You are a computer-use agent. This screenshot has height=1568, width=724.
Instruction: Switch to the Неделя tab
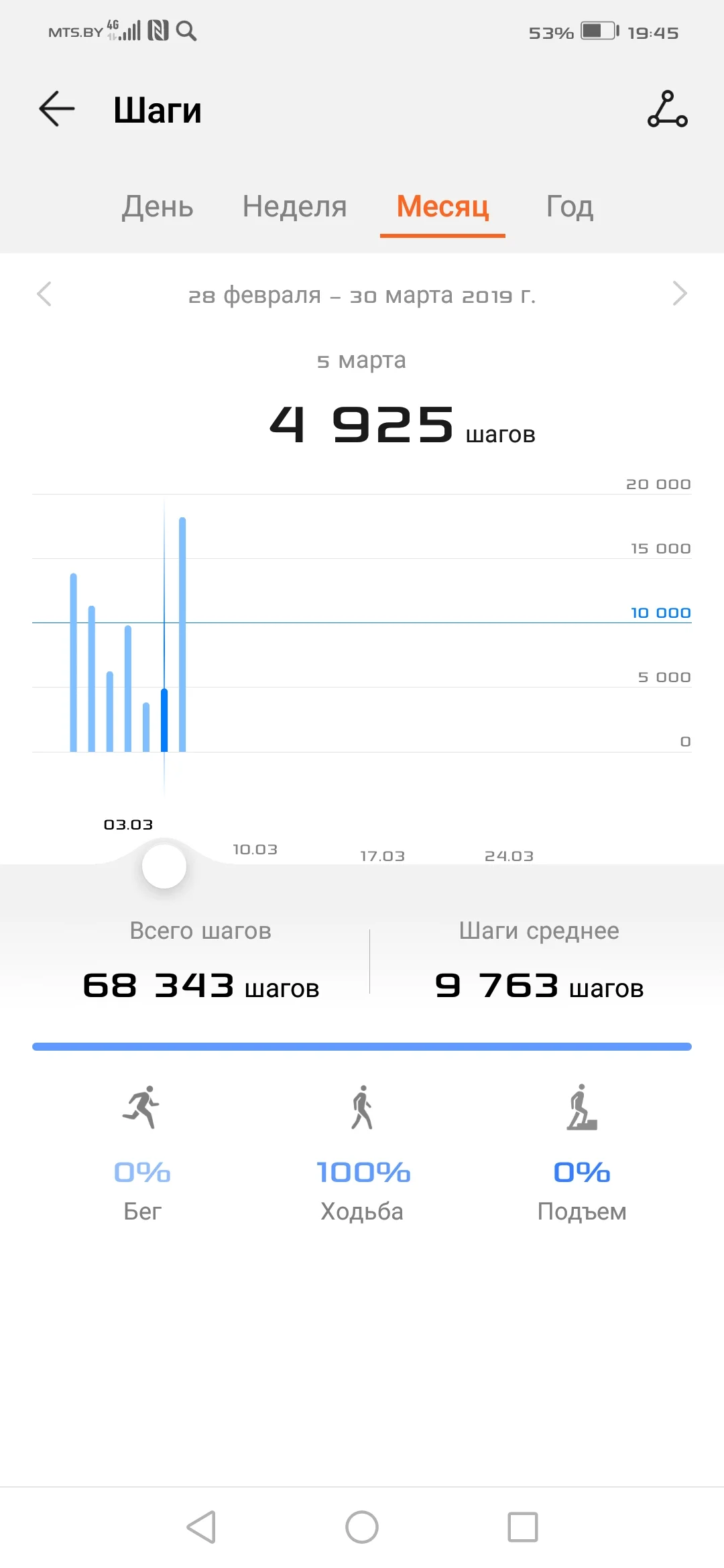pyautogui.click(x=294, y=207)
